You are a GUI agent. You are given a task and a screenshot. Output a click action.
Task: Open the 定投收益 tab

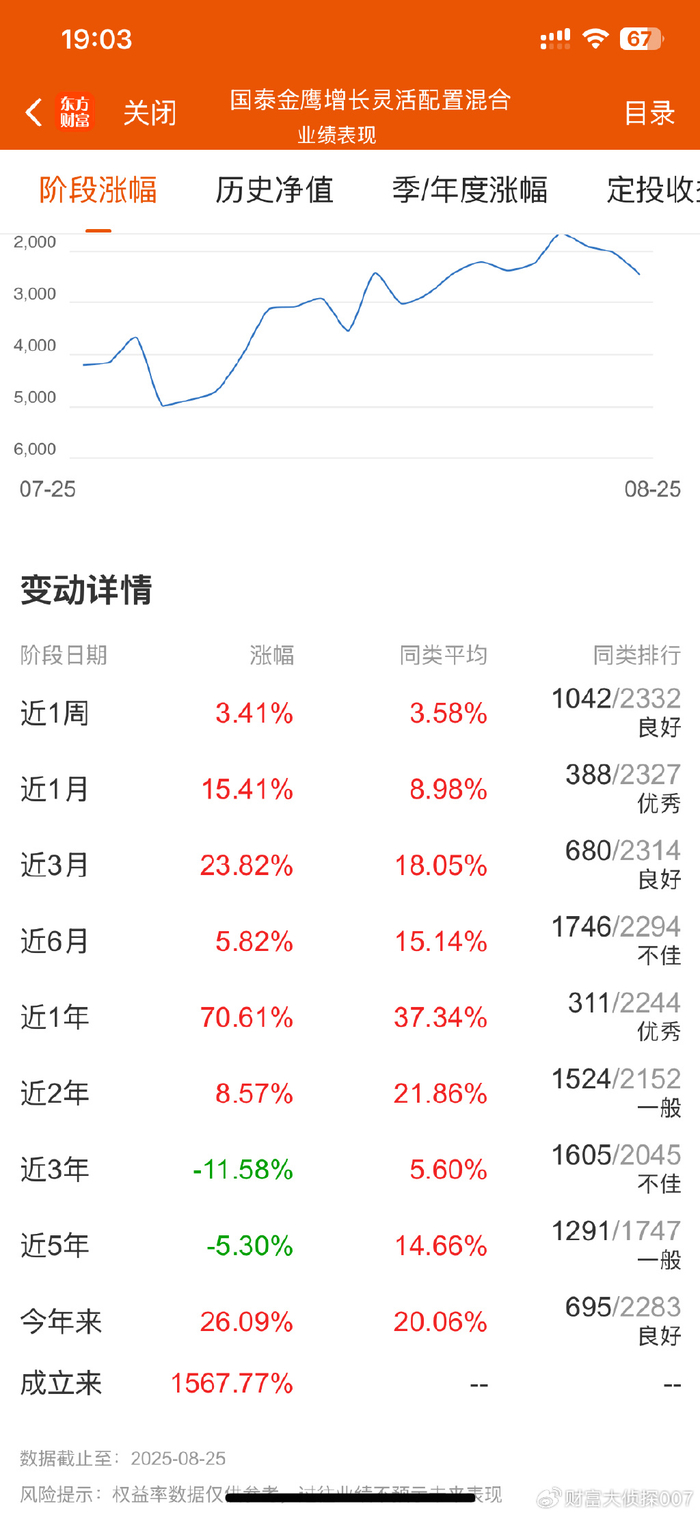pyautogui.click(x=652, y=190)
